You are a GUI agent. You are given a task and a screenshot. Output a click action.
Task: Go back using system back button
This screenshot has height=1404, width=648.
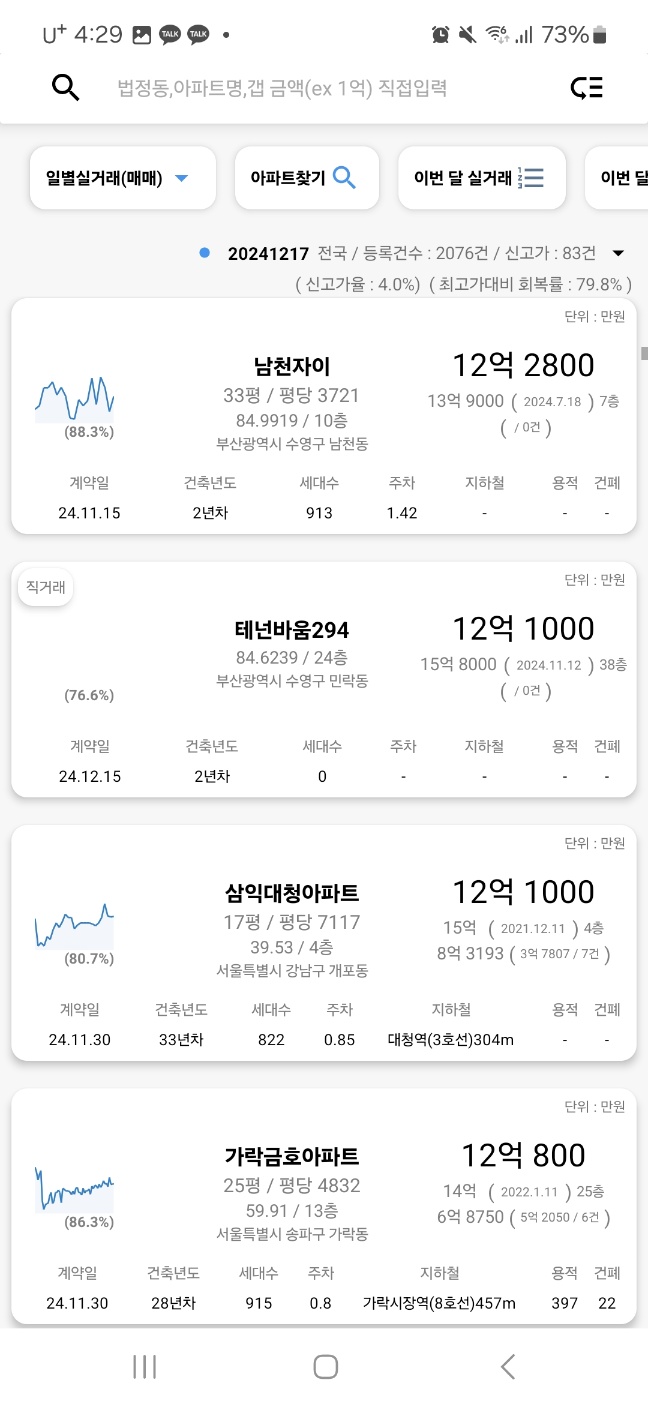507,1366
